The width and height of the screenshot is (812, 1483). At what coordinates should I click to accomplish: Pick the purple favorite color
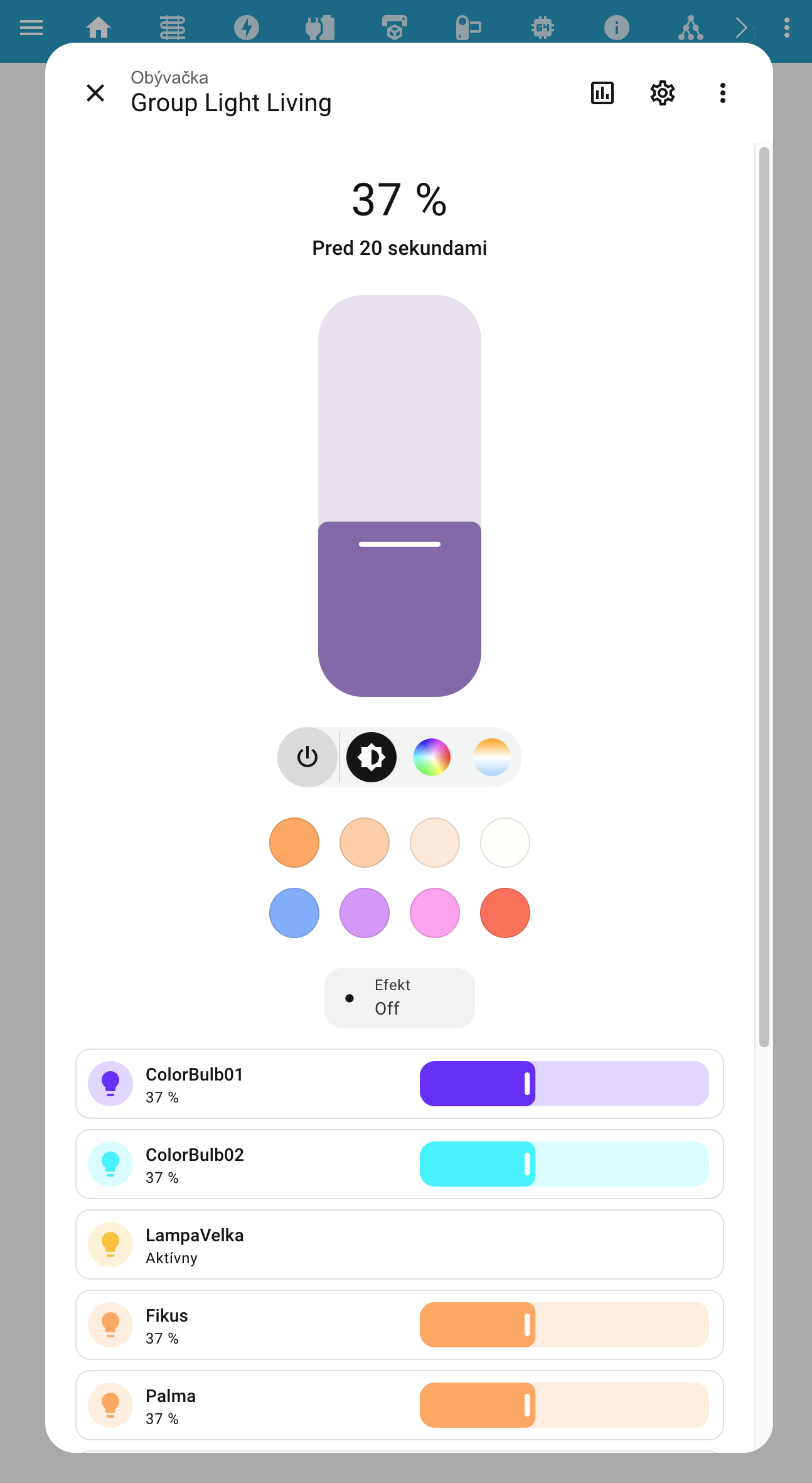[x=365, y=913]
